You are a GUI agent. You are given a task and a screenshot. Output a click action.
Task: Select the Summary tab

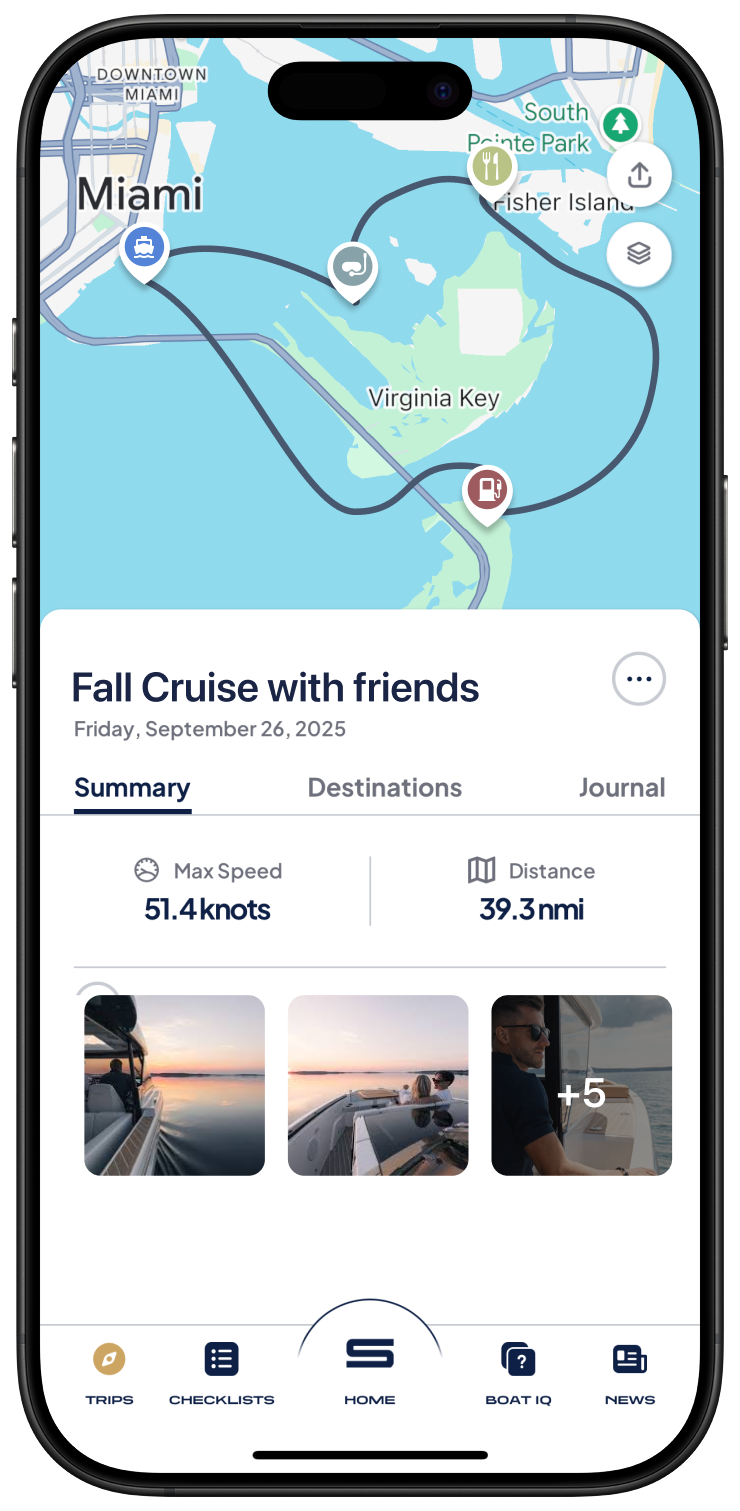(x=132, y=788)
